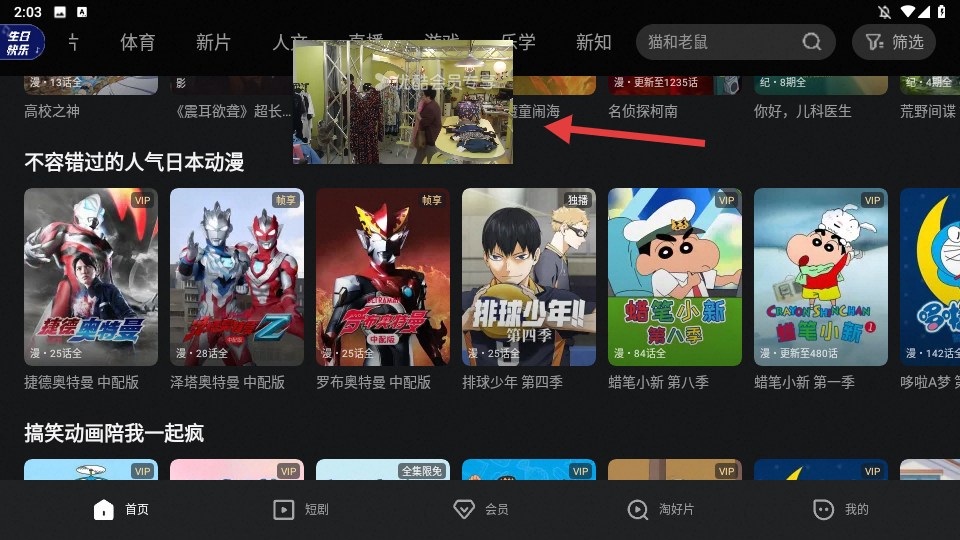Switch to the 短剧 bottom tab
Viewport: 960px width, 540px height.
click(x=301, y=510)
